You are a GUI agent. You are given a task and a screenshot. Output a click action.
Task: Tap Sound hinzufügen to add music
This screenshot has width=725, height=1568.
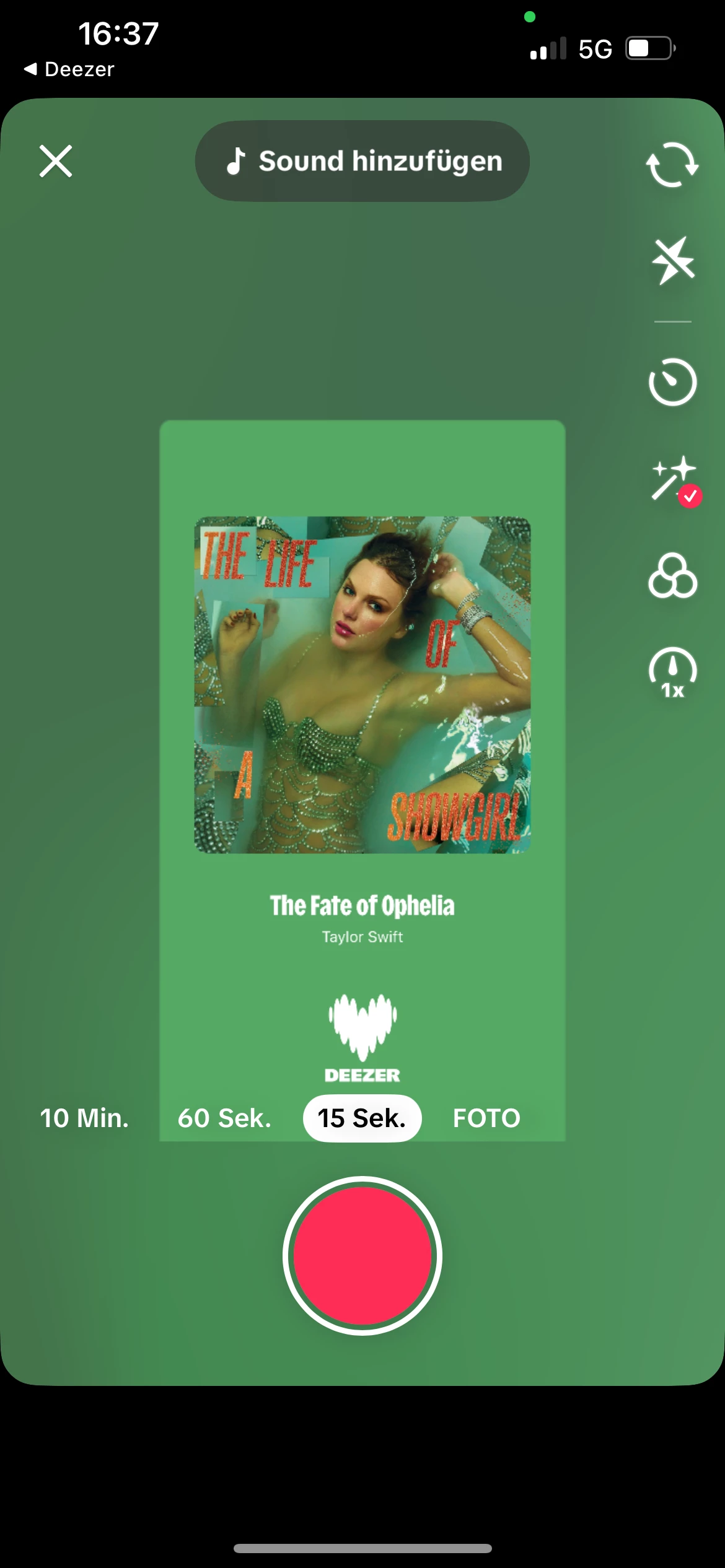(x=362, y=161)
